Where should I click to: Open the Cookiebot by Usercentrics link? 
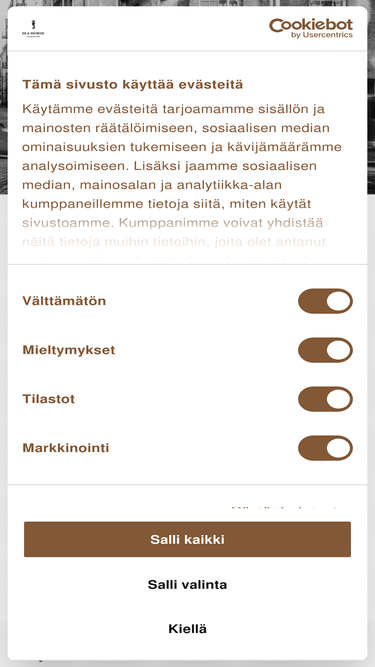[x=311, y=28]
